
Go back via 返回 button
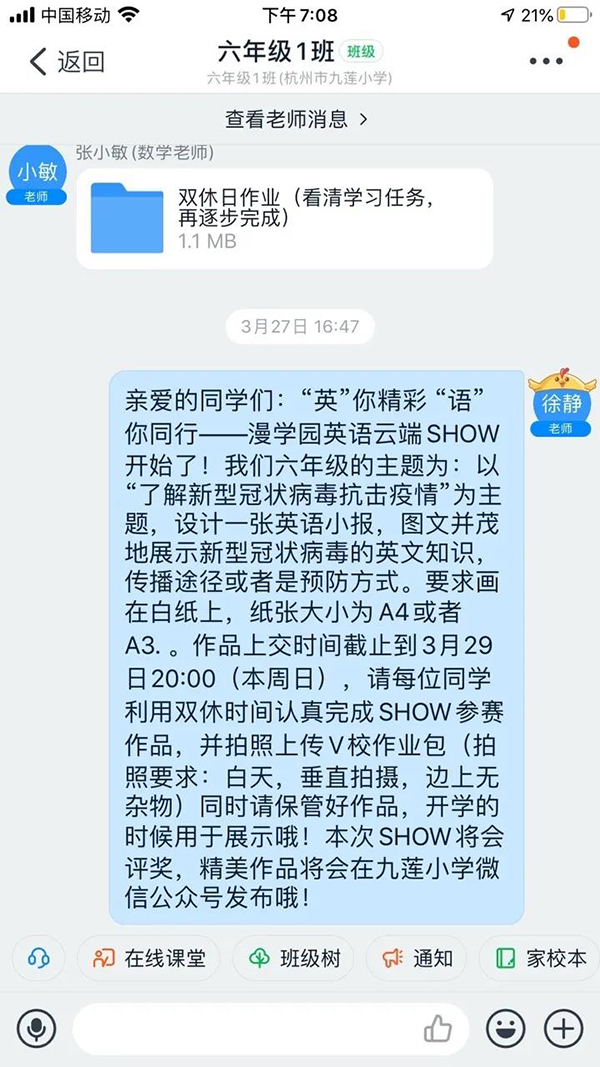pyautogui.click(x=66, y=61)
